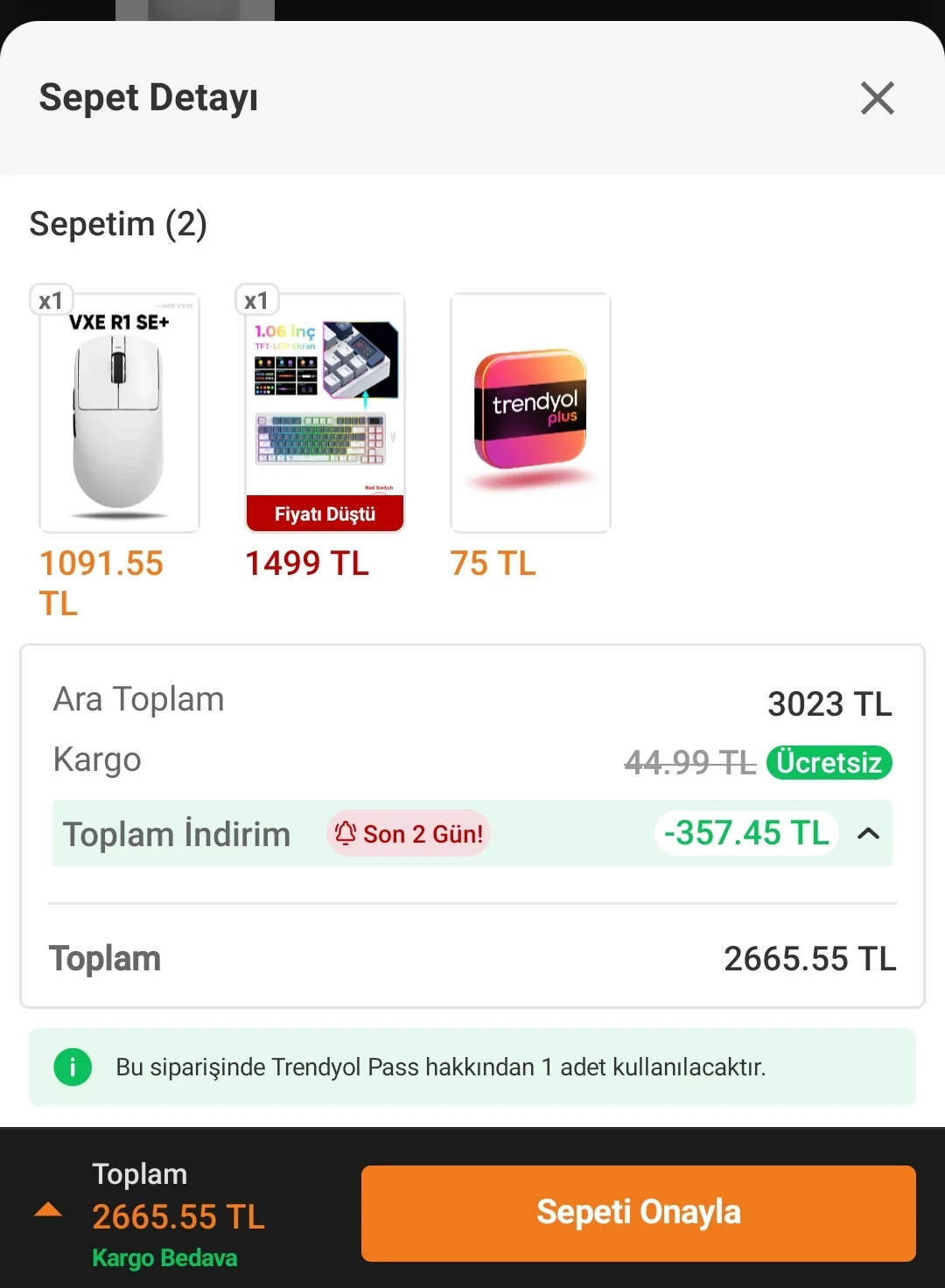Open the Trendyol Plus item
This screenshot has height=1288, width=945.
[x=530, y=413]
